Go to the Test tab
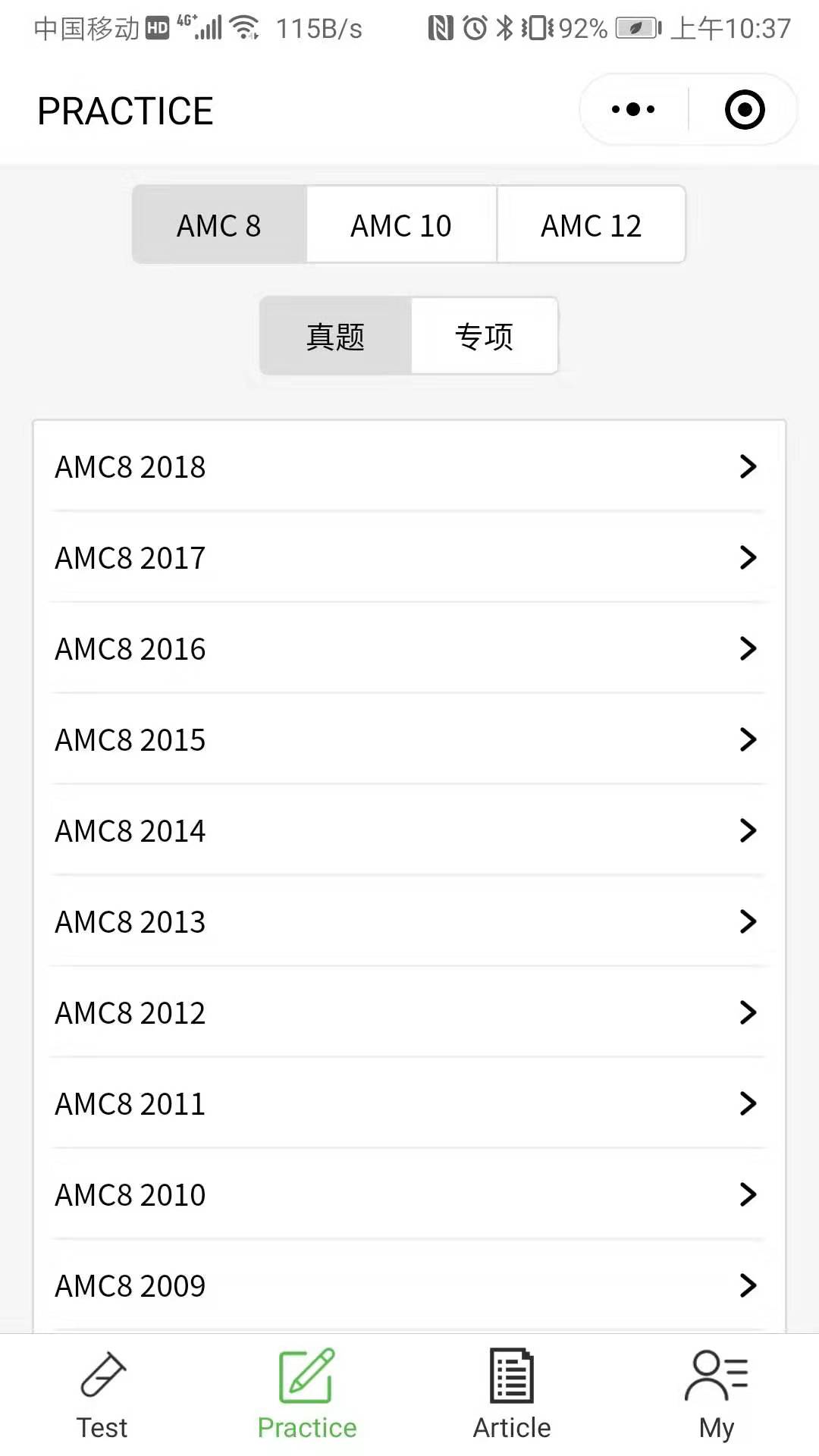This screenshot has height=1456, width=819. pos(102,1395)
